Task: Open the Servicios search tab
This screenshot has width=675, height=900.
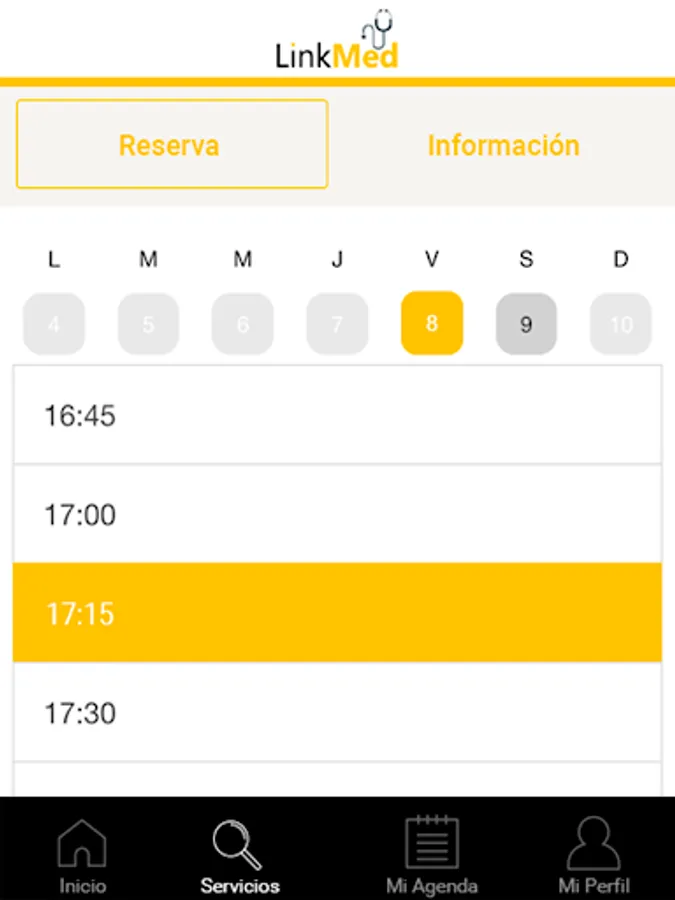Action: (x=240, y=855)
